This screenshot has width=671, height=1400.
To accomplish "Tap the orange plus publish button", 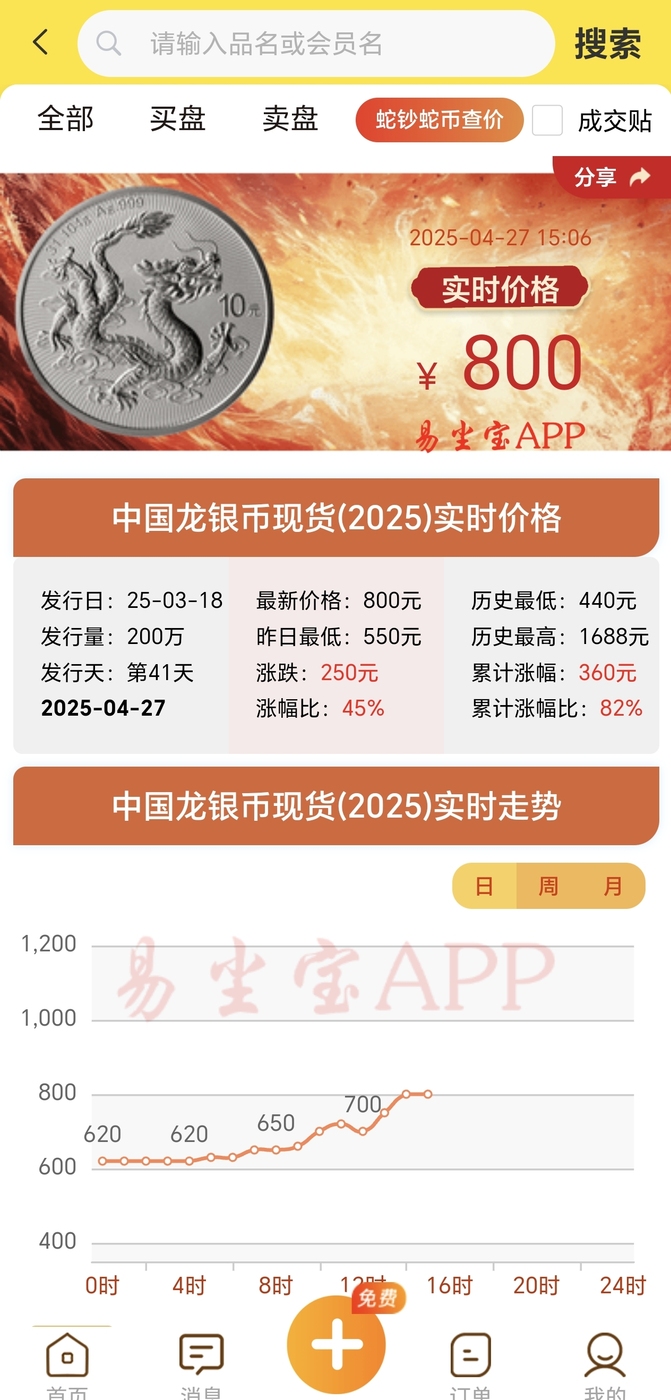I will click(336, 1346).
